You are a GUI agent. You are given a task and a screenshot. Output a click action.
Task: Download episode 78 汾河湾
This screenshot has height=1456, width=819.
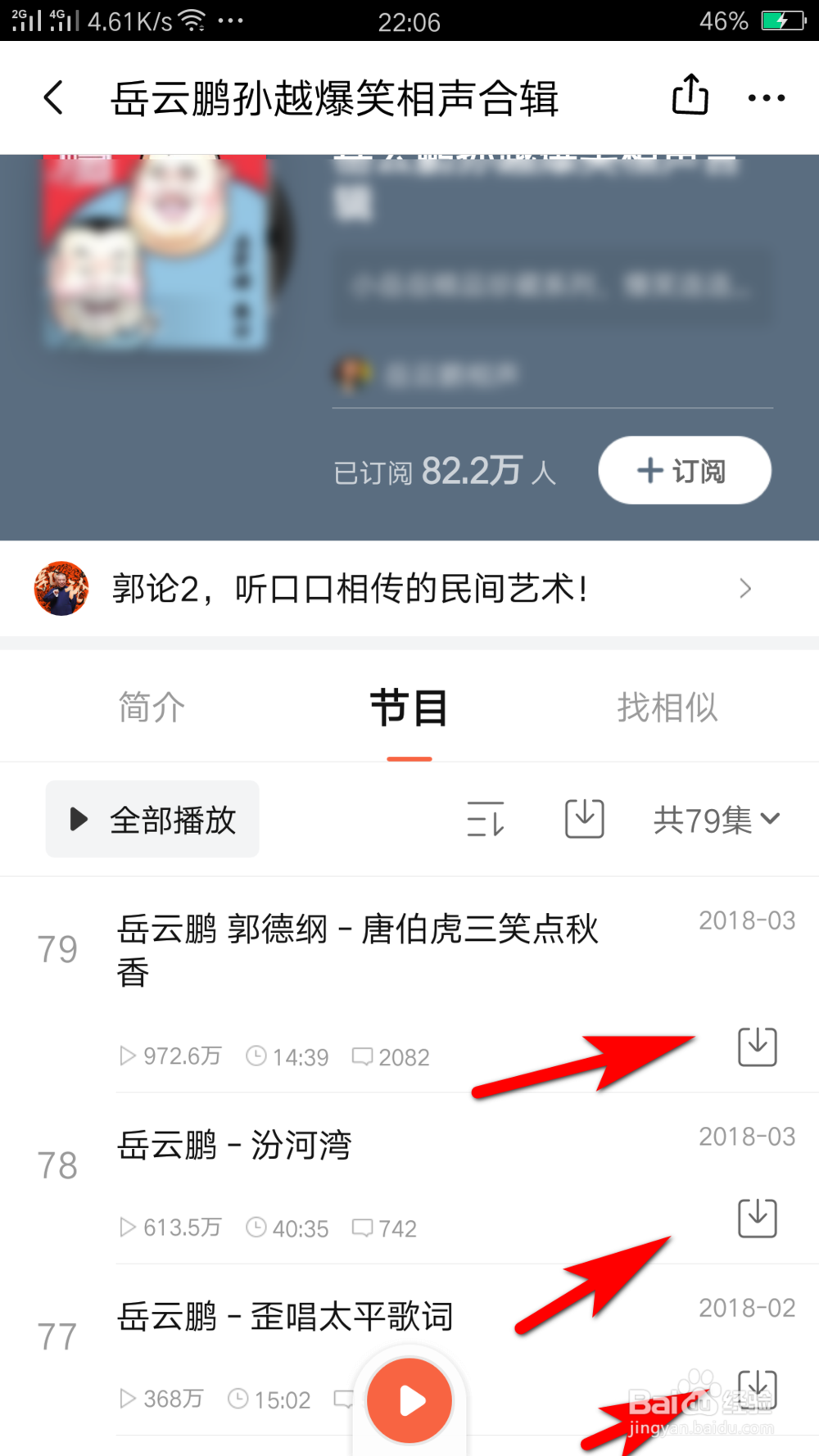click(756, 1218)
